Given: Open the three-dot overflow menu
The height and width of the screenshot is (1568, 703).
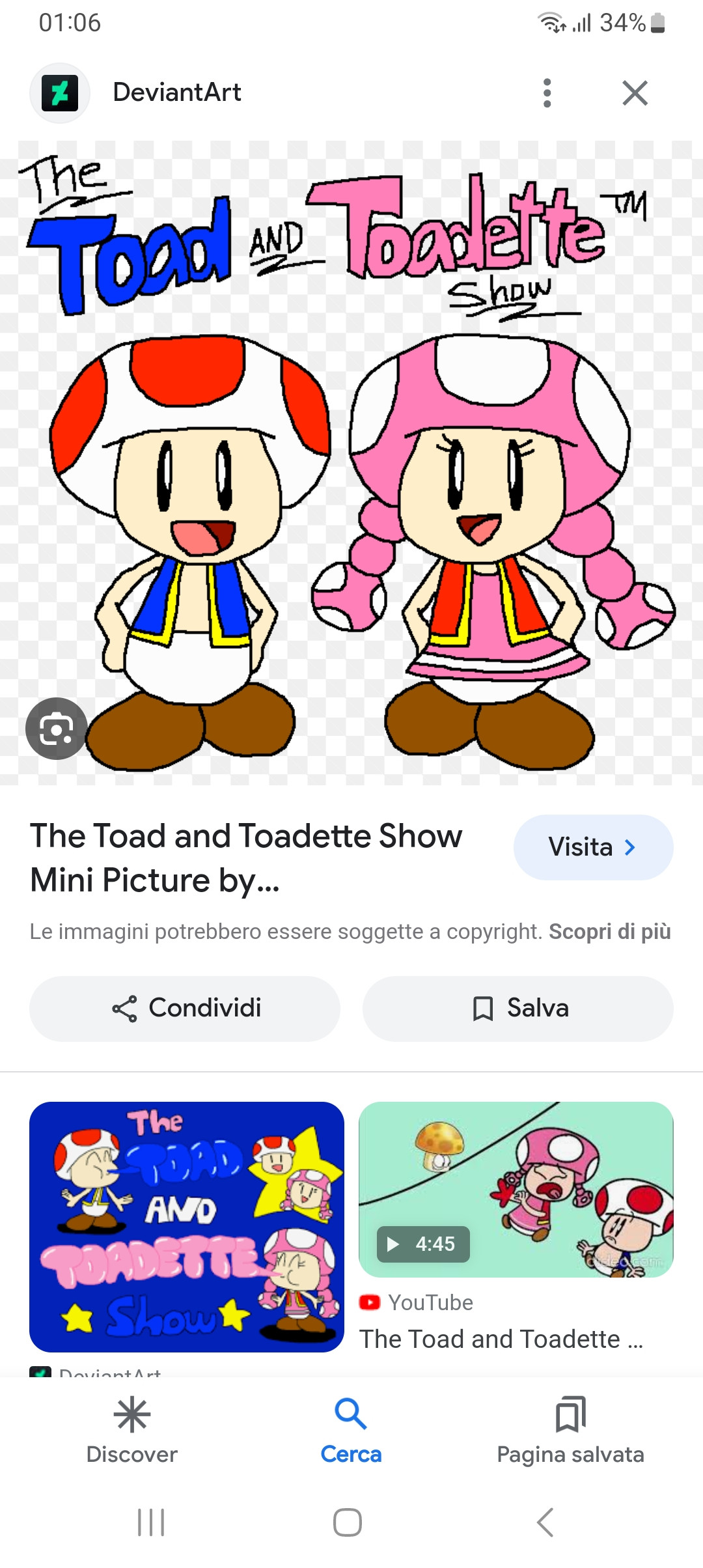Looking at the screenshot, I should coord(547,92).
